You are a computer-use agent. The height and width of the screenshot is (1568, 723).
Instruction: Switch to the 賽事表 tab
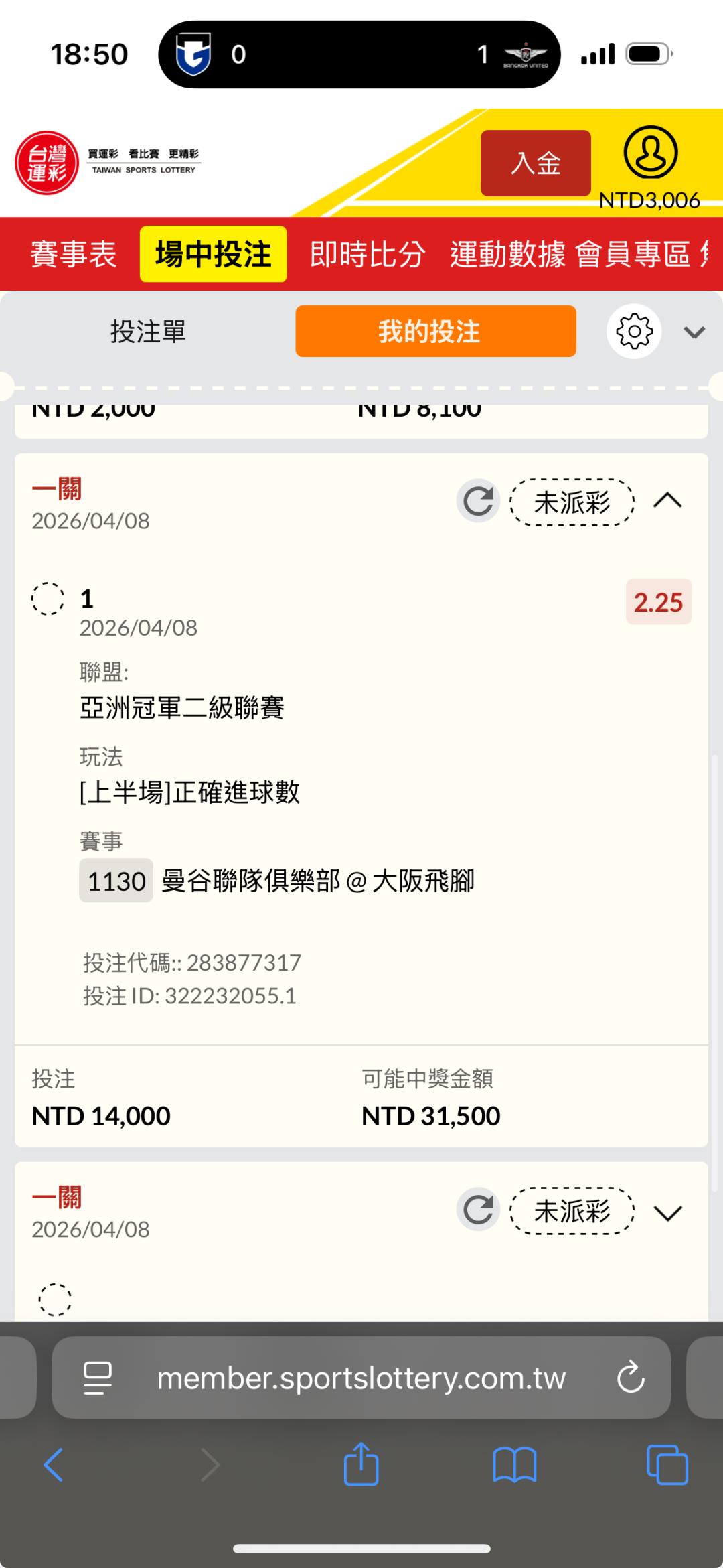pyautogui.click(x=74, y=255)
